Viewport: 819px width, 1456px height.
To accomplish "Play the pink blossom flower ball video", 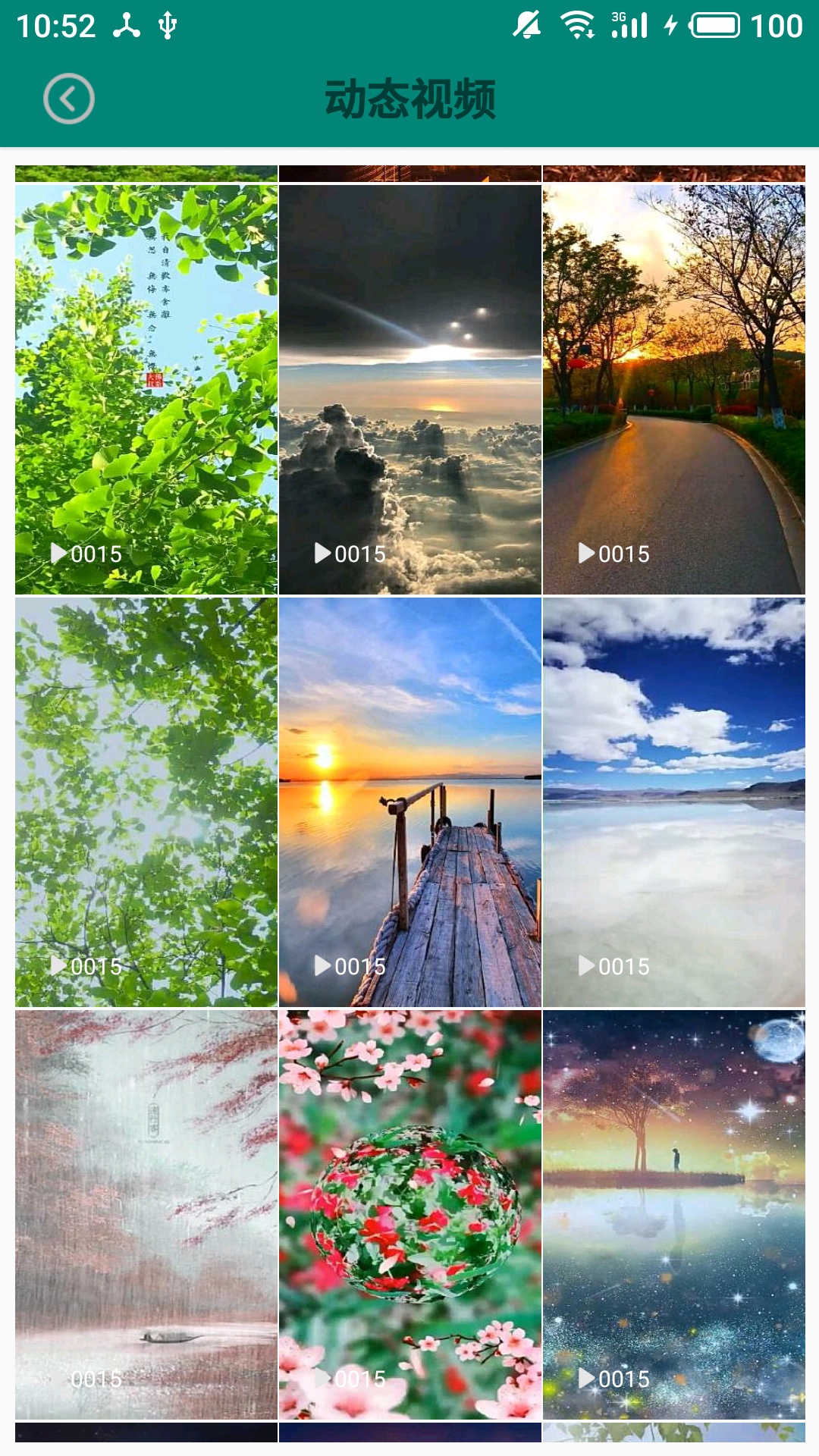I will pos(410,1214).
